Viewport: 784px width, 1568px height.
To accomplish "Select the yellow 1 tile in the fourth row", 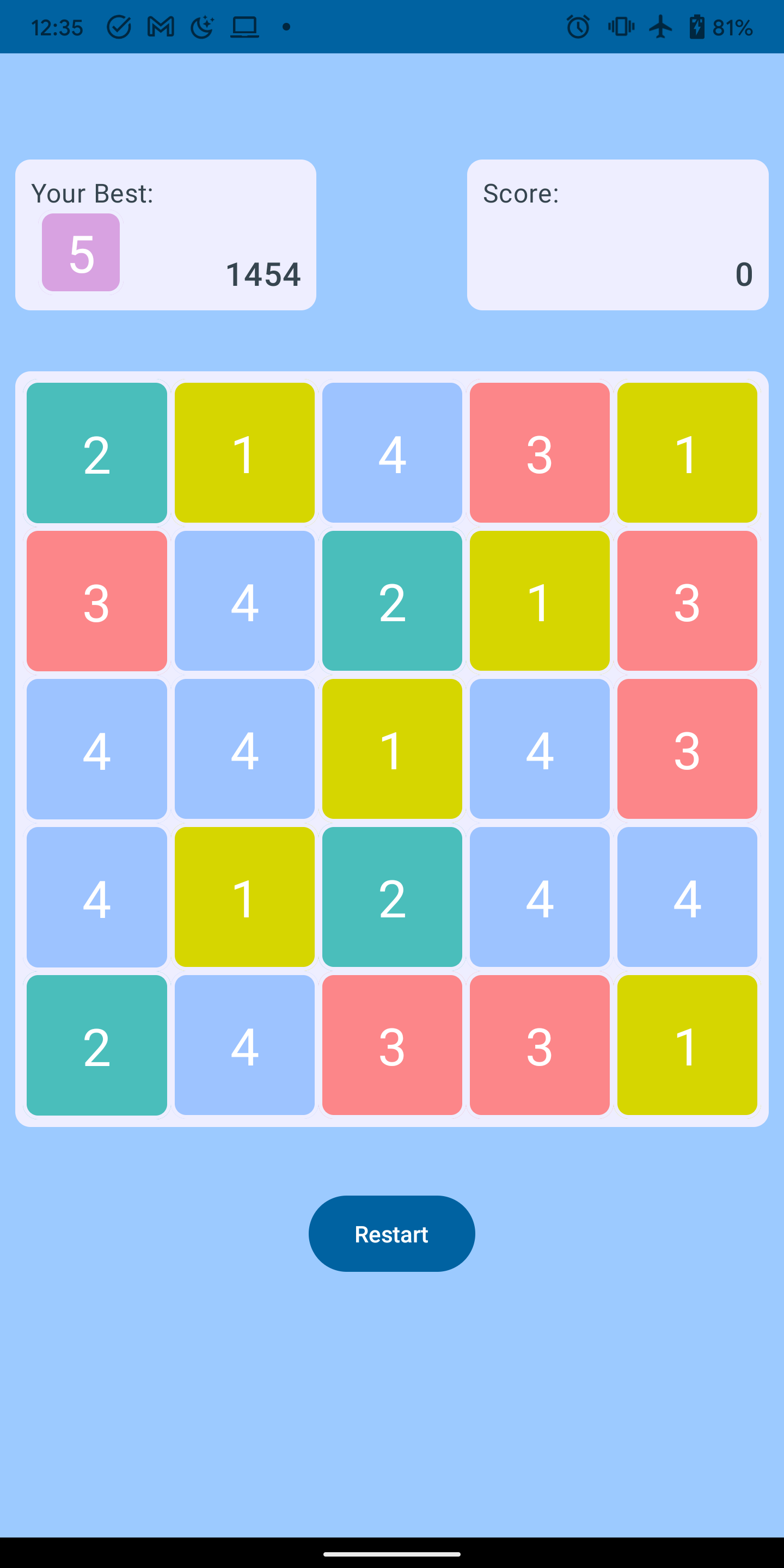I will 244,897.
